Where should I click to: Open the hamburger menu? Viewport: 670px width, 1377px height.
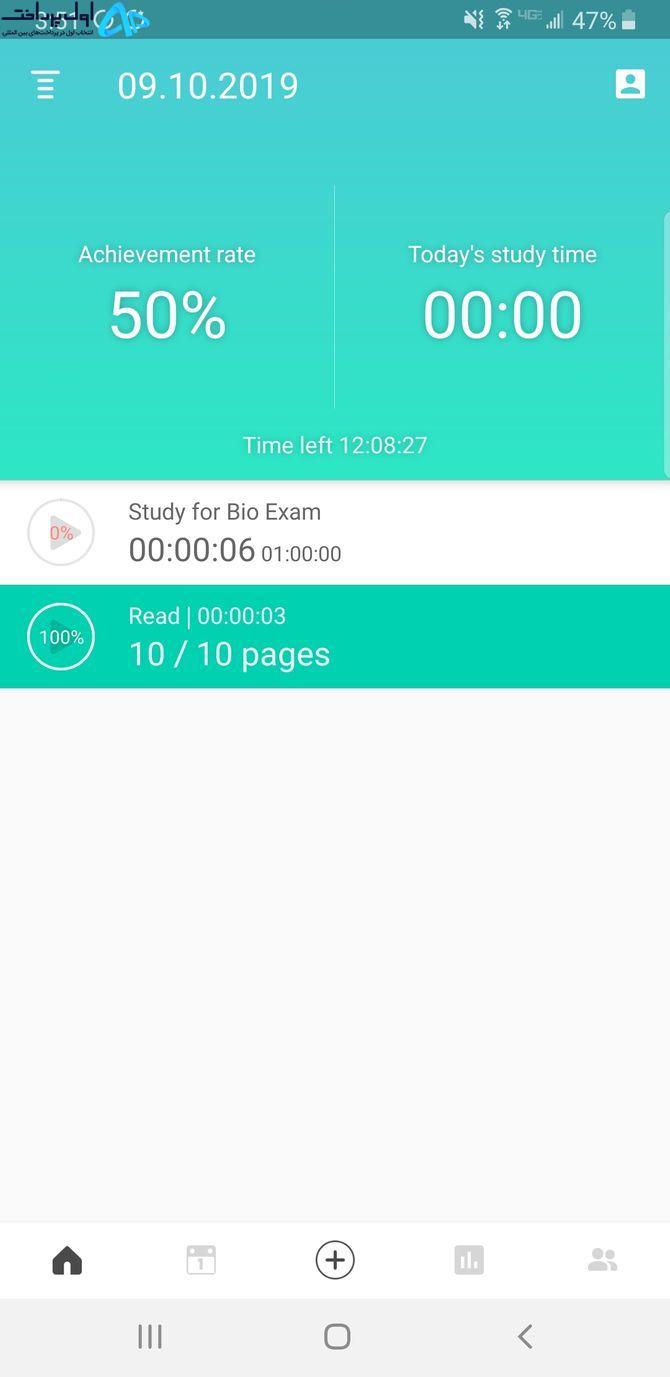point(46,85)
